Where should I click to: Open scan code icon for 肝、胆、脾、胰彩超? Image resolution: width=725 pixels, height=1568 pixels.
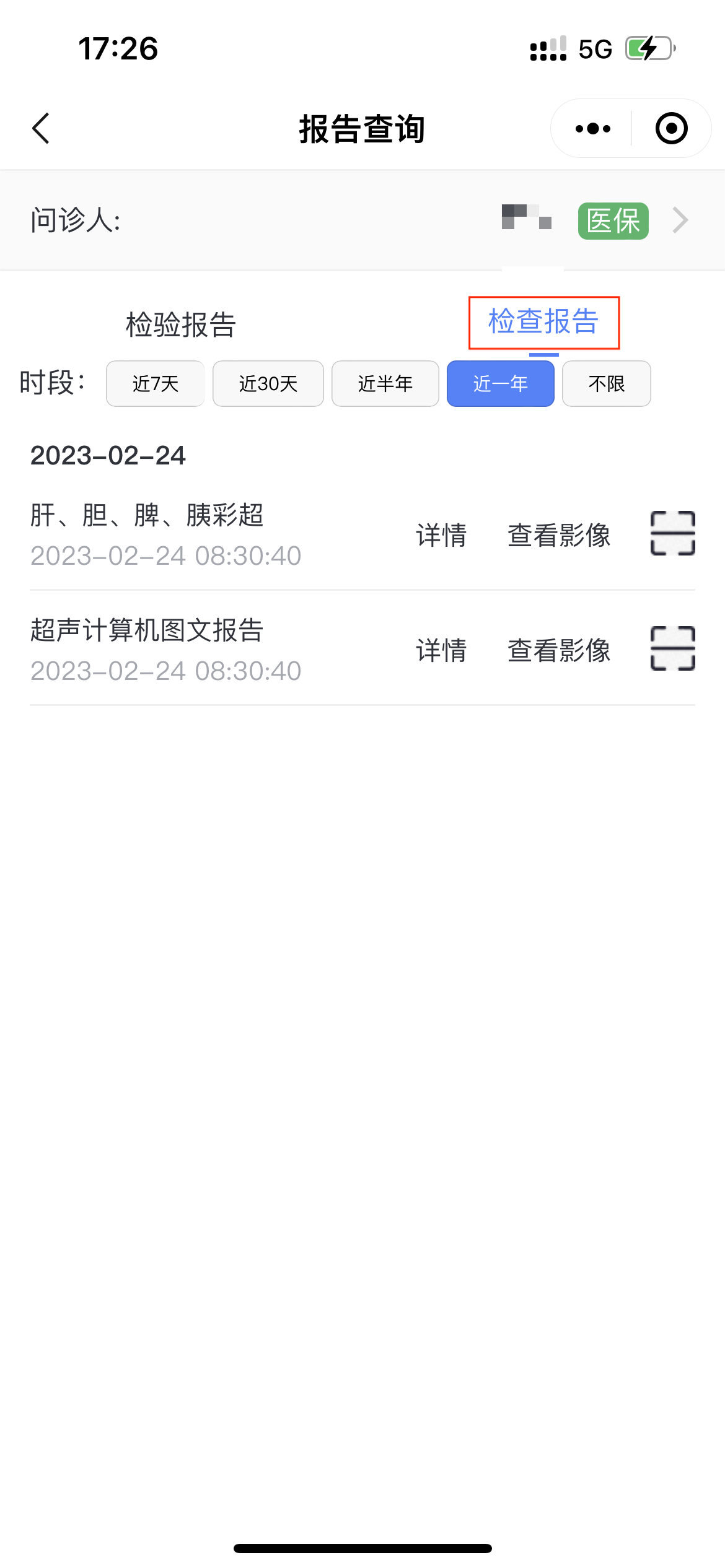[672, 533]
